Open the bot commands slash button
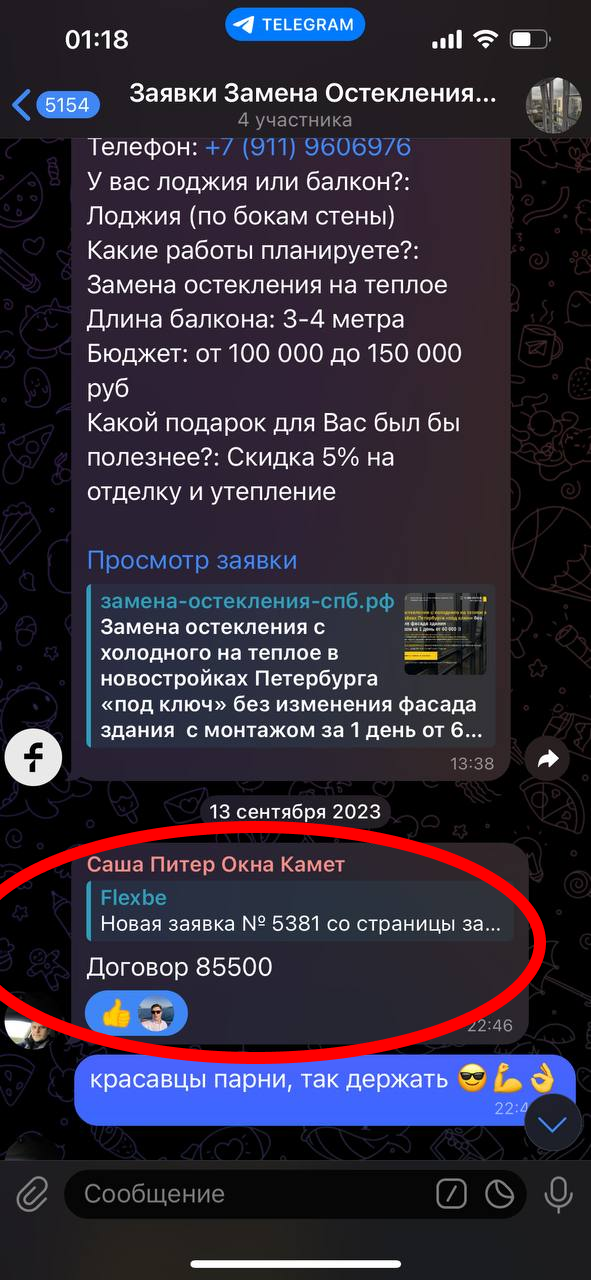 point(452,1194)
